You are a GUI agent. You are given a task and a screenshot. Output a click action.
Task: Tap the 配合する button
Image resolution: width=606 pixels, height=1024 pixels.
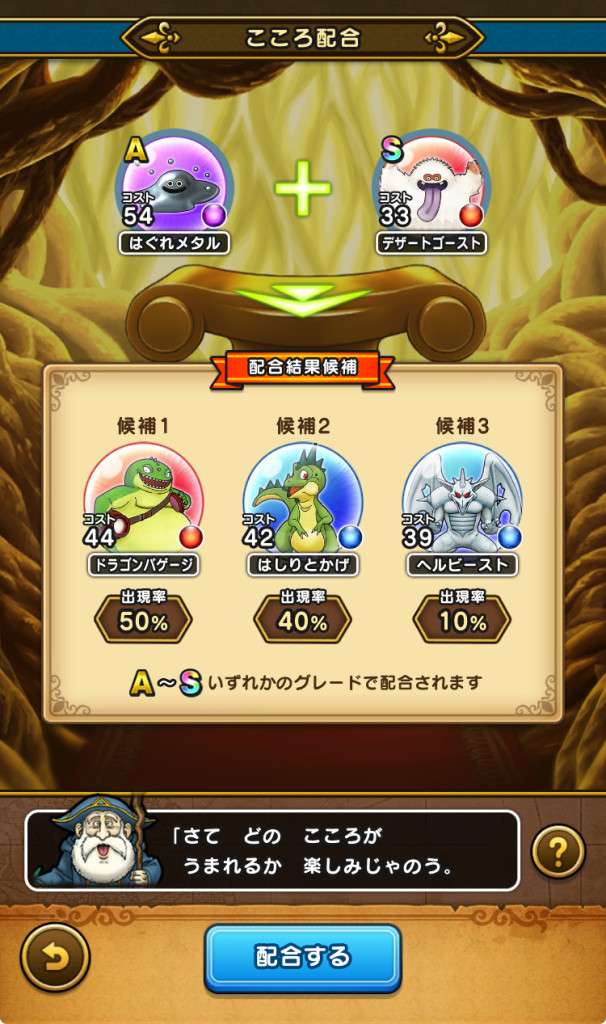point(303,957)
